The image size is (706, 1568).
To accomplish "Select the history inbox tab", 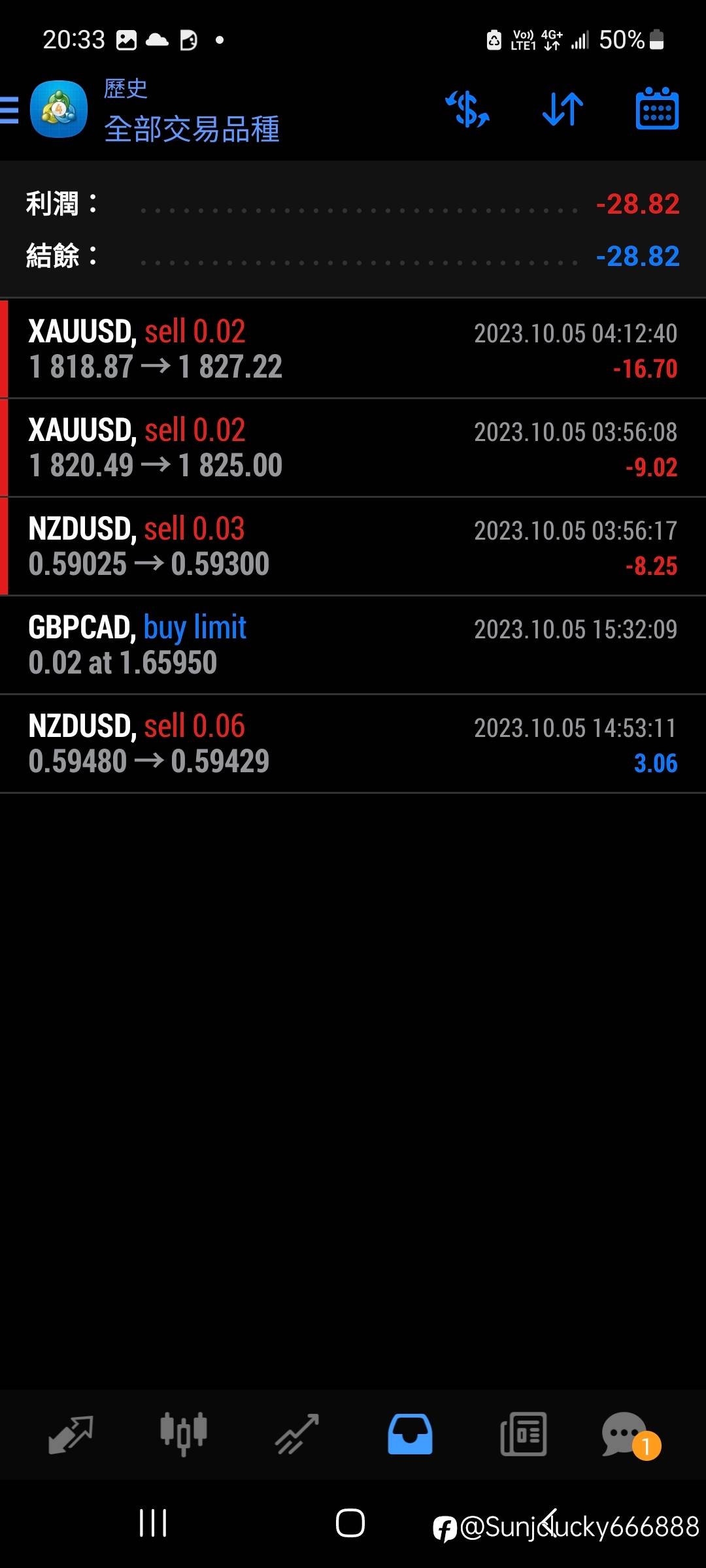I will [x=410, y=1434].
